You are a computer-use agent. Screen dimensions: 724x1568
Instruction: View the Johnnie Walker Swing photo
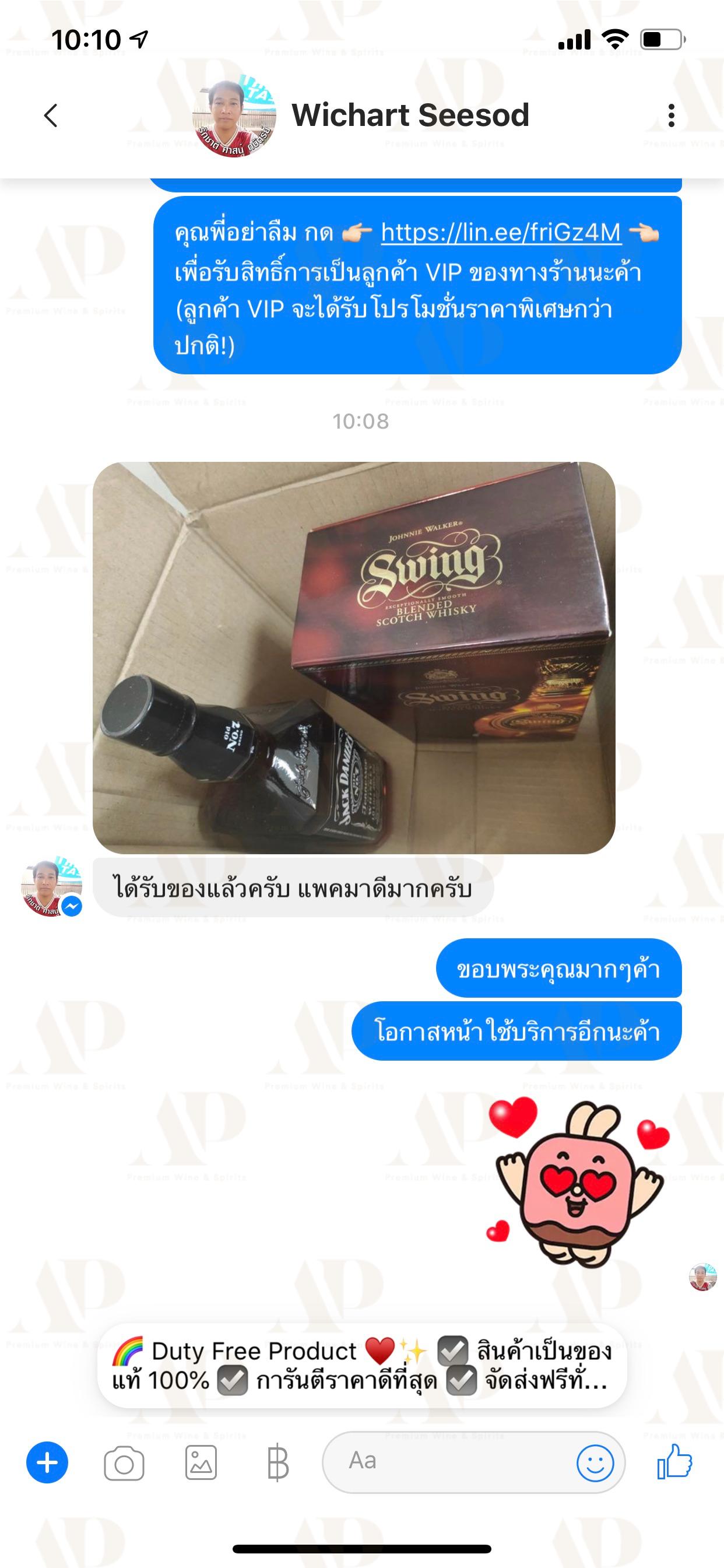pyautogui.click(x=353, y=657)
